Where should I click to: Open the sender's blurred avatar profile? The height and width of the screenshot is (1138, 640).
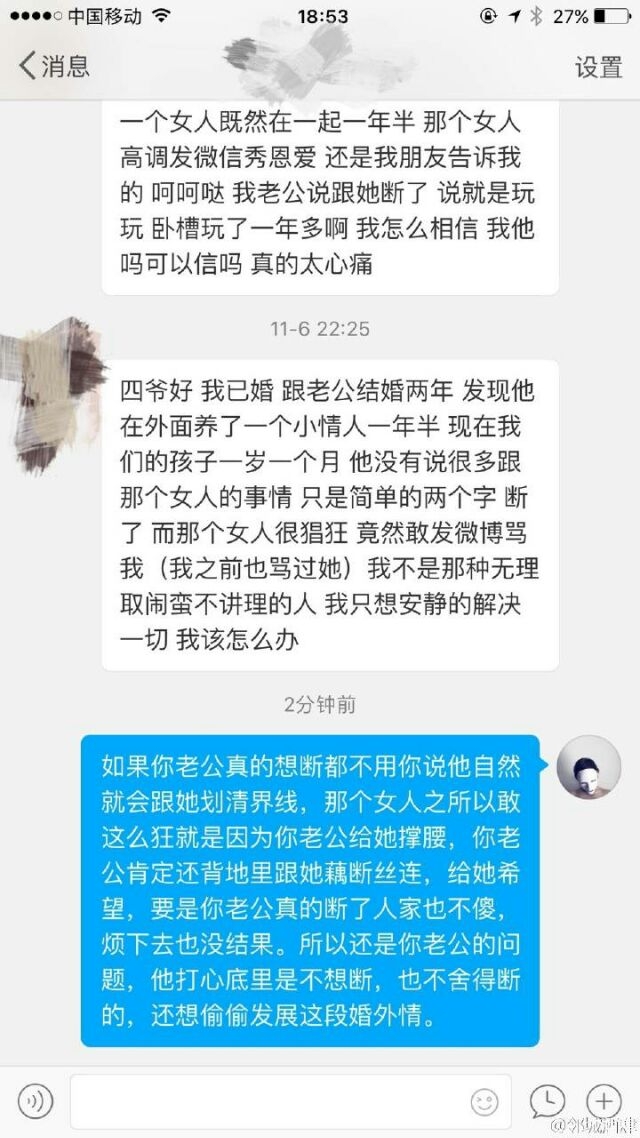pyautogui.click(x=53, y=393)
